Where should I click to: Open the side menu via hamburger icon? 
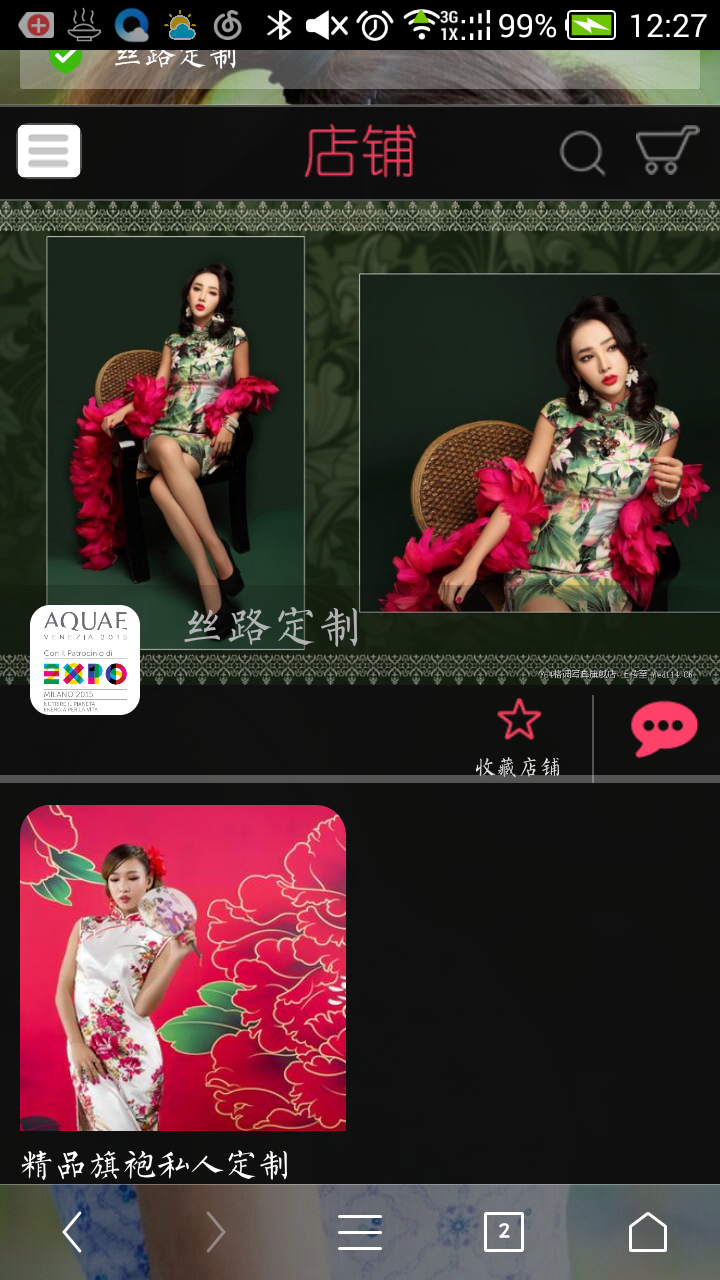click(48, 150)
